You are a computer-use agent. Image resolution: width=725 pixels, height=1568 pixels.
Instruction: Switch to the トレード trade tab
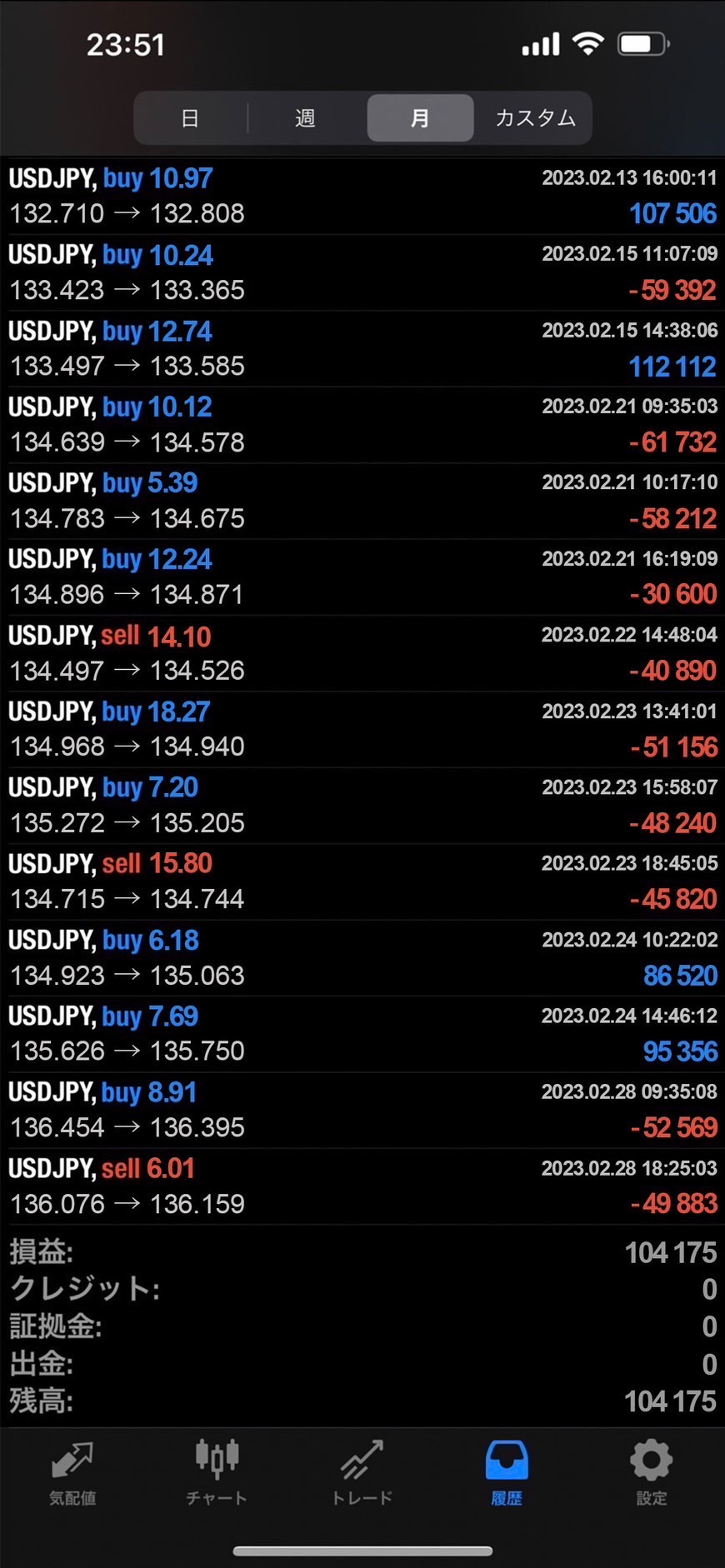[362, 1473]
